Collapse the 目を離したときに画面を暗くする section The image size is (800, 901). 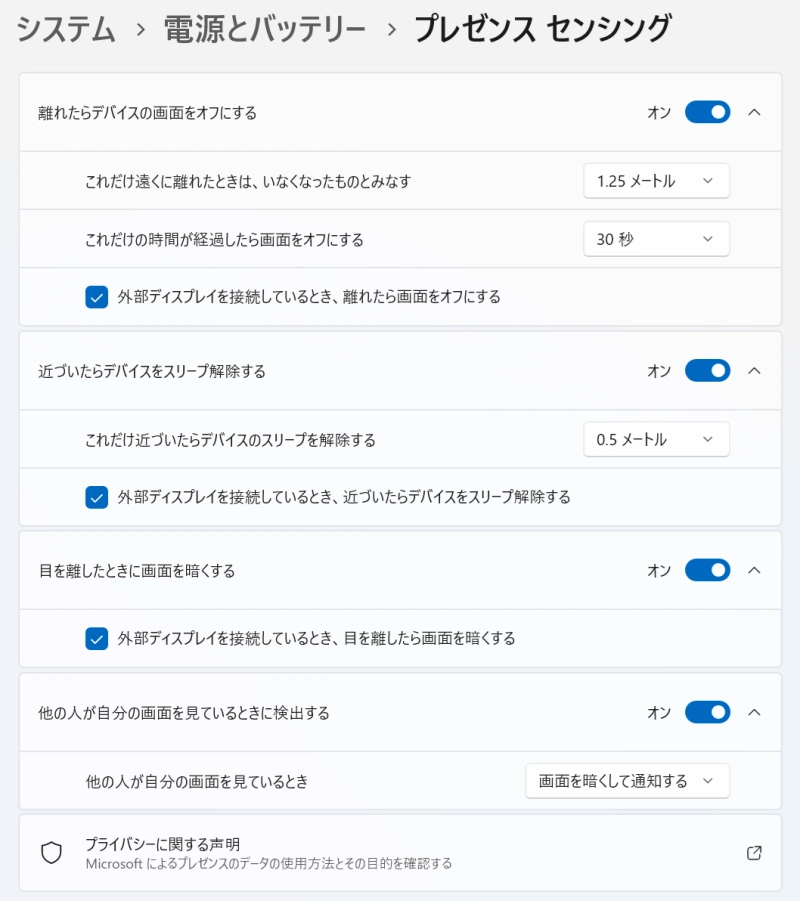(756, 570)
